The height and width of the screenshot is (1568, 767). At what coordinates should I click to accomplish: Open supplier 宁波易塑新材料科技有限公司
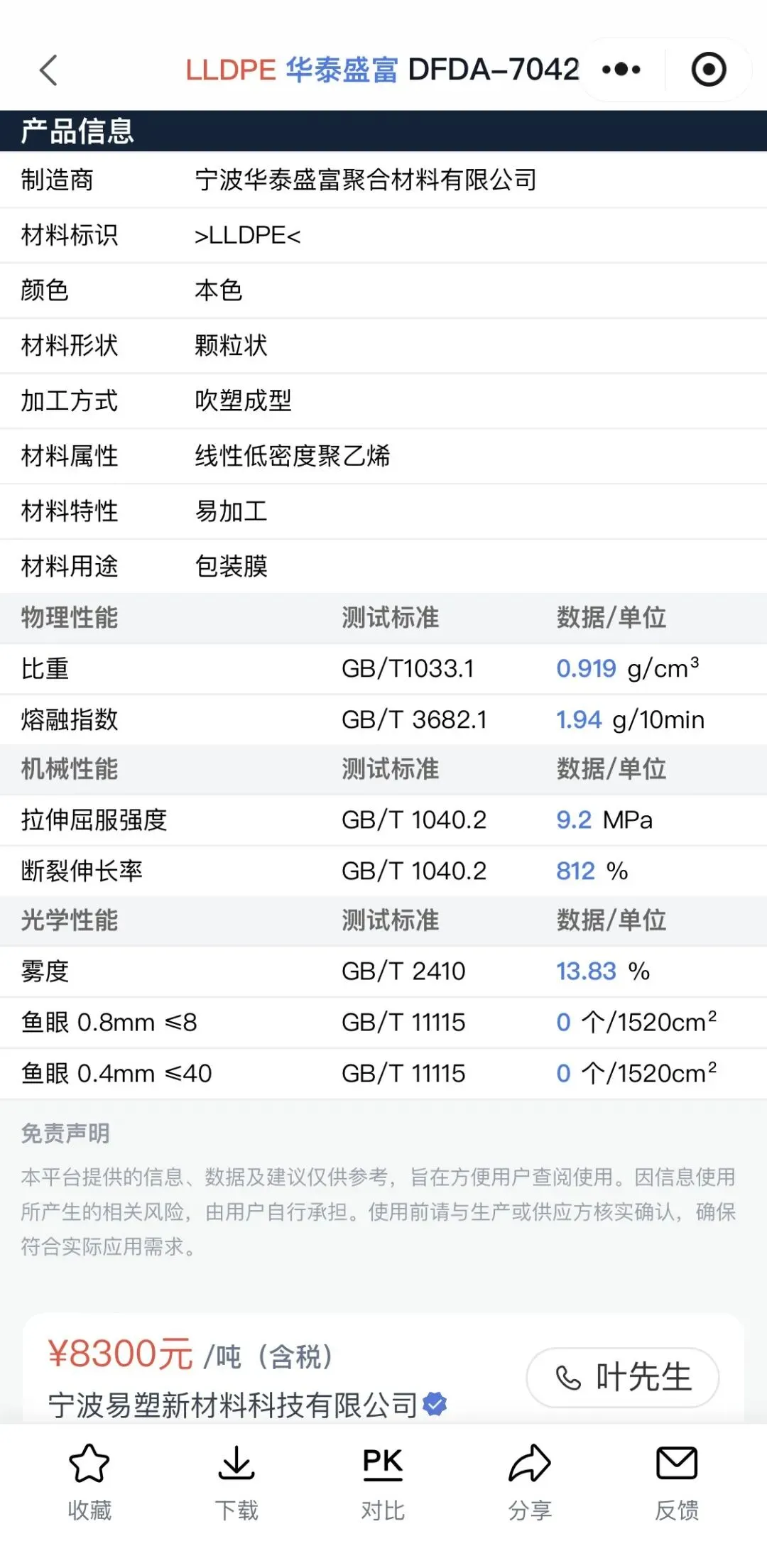pos(233,1405)
